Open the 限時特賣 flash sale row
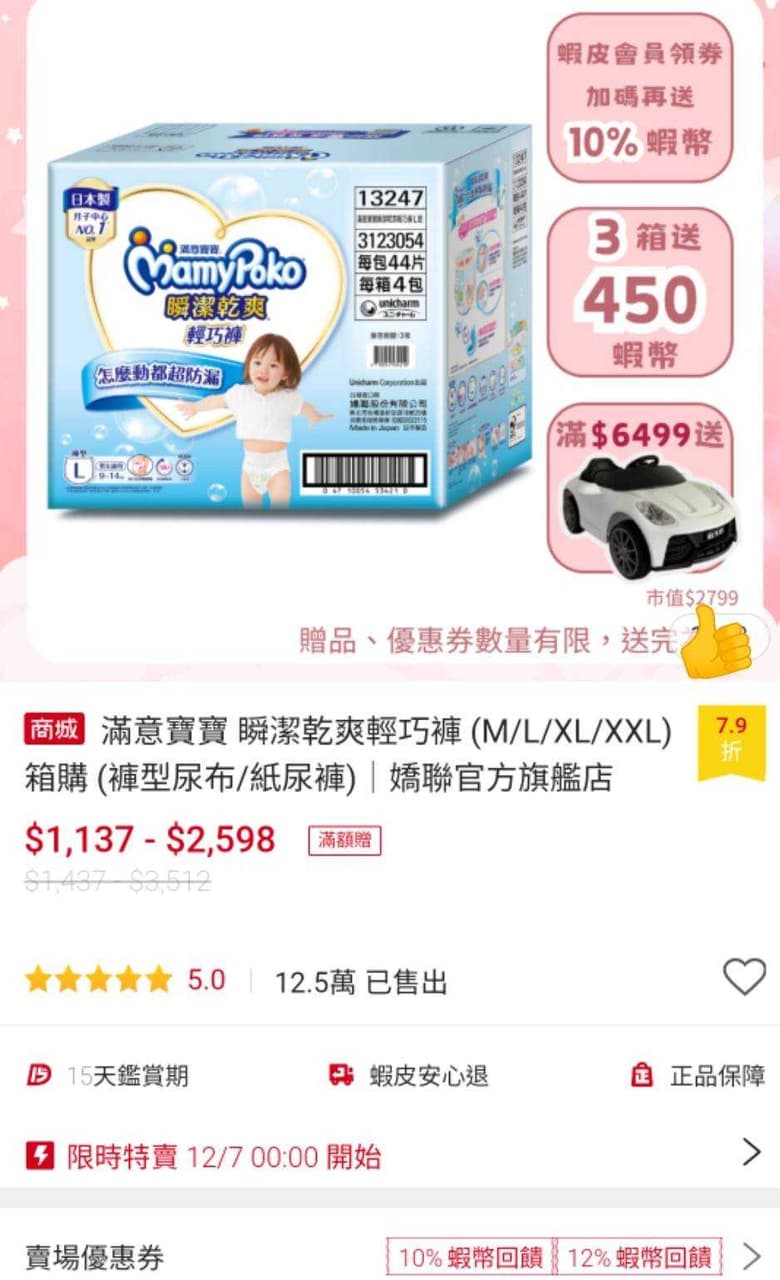The image size is (780, 1280). coord(390,1157)
